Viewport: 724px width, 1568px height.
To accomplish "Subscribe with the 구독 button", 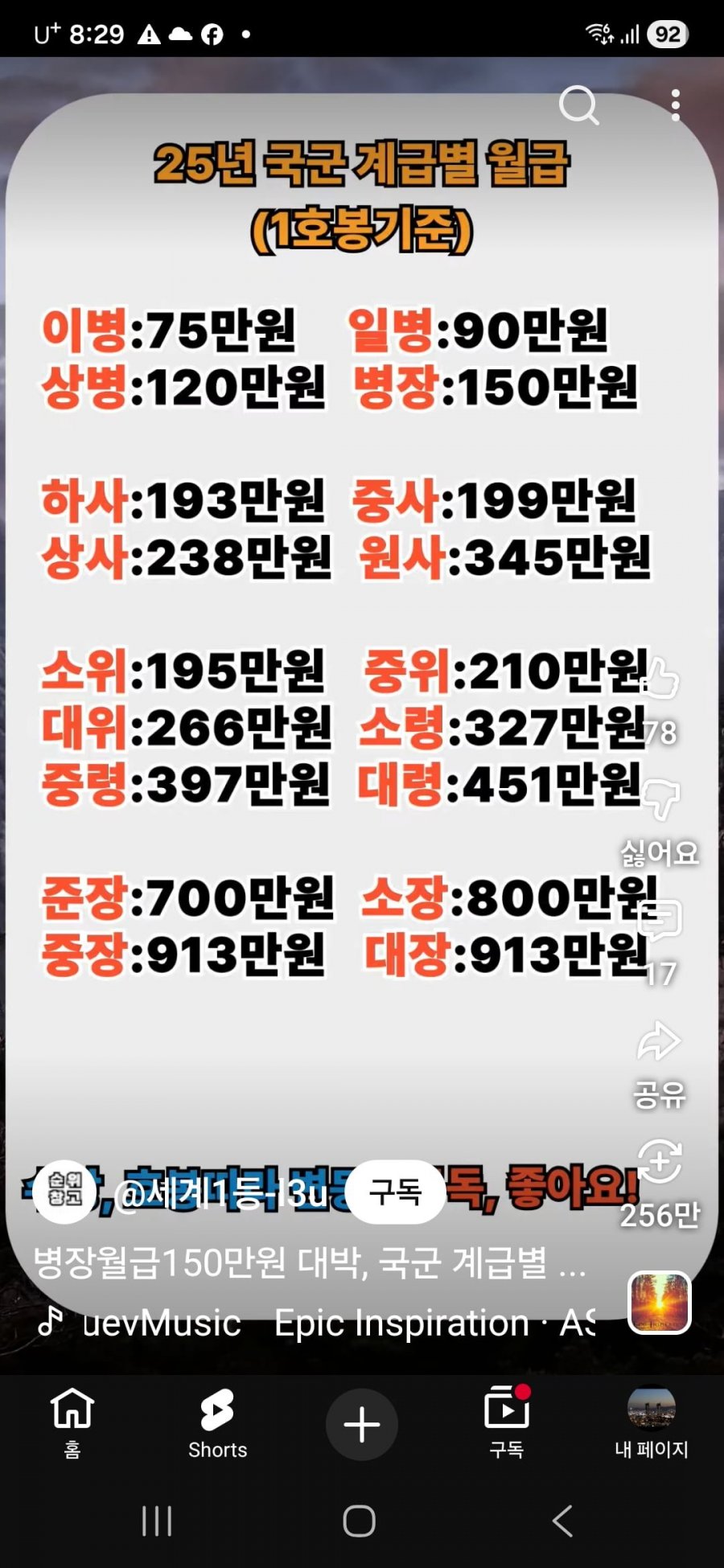I will click(x=396, y=1192).
